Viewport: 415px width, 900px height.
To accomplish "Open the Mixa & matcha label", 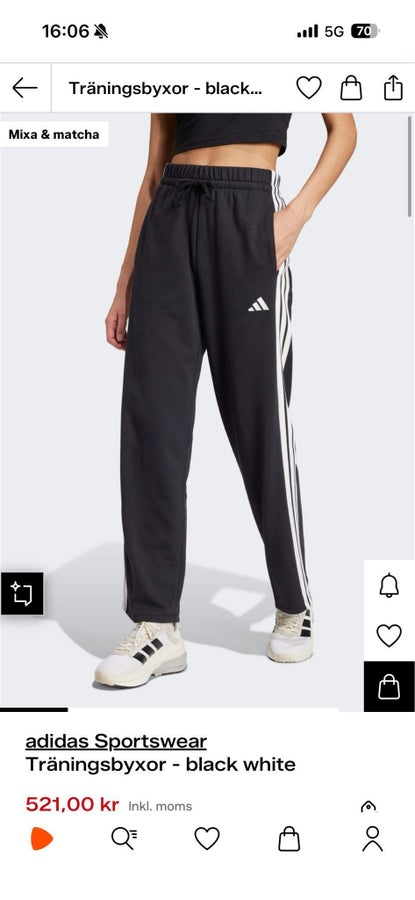I will pos(54,134).
